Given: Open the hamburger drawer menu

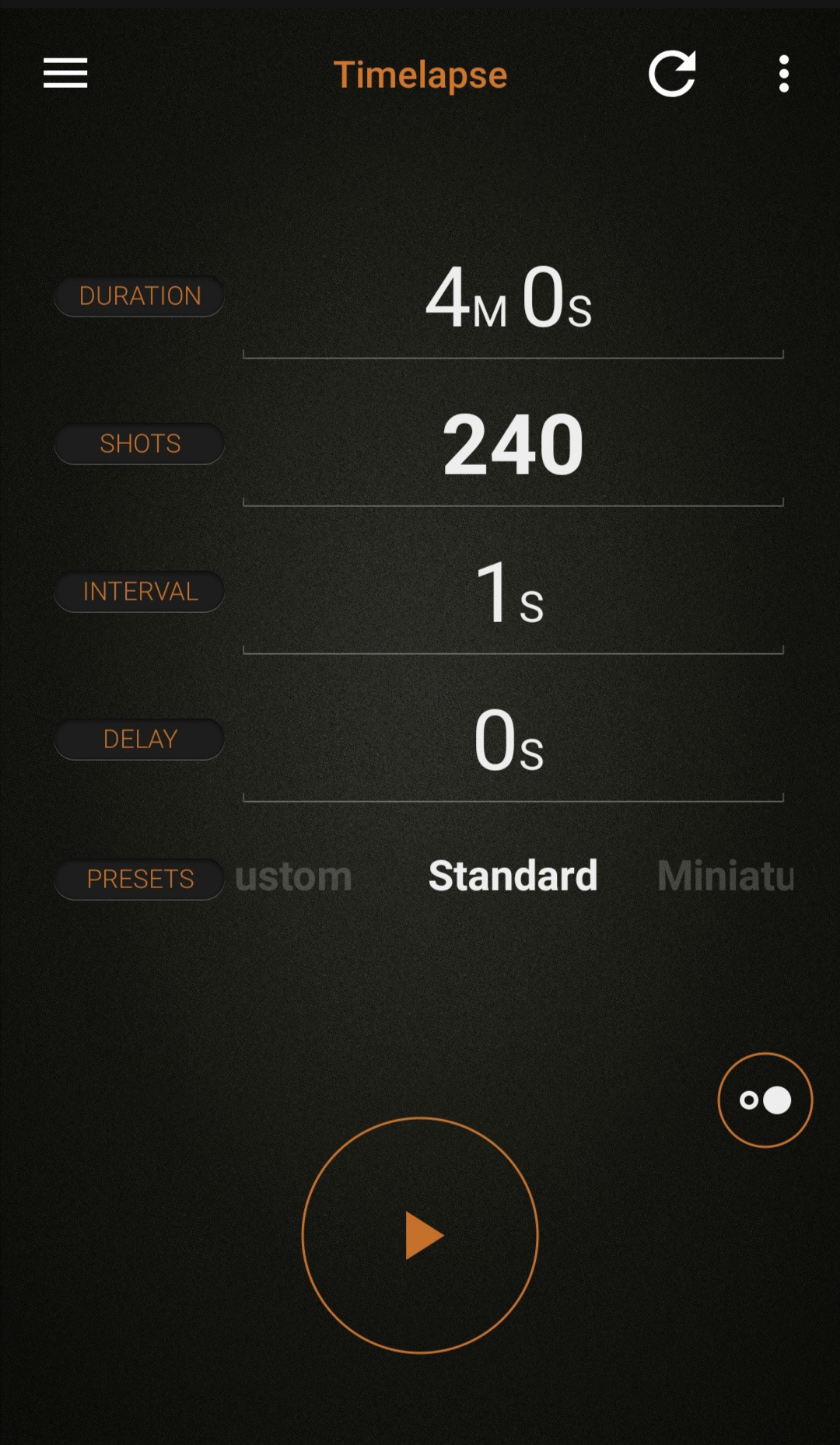Looking at the screenshot, I should click(x=65, y=73).
